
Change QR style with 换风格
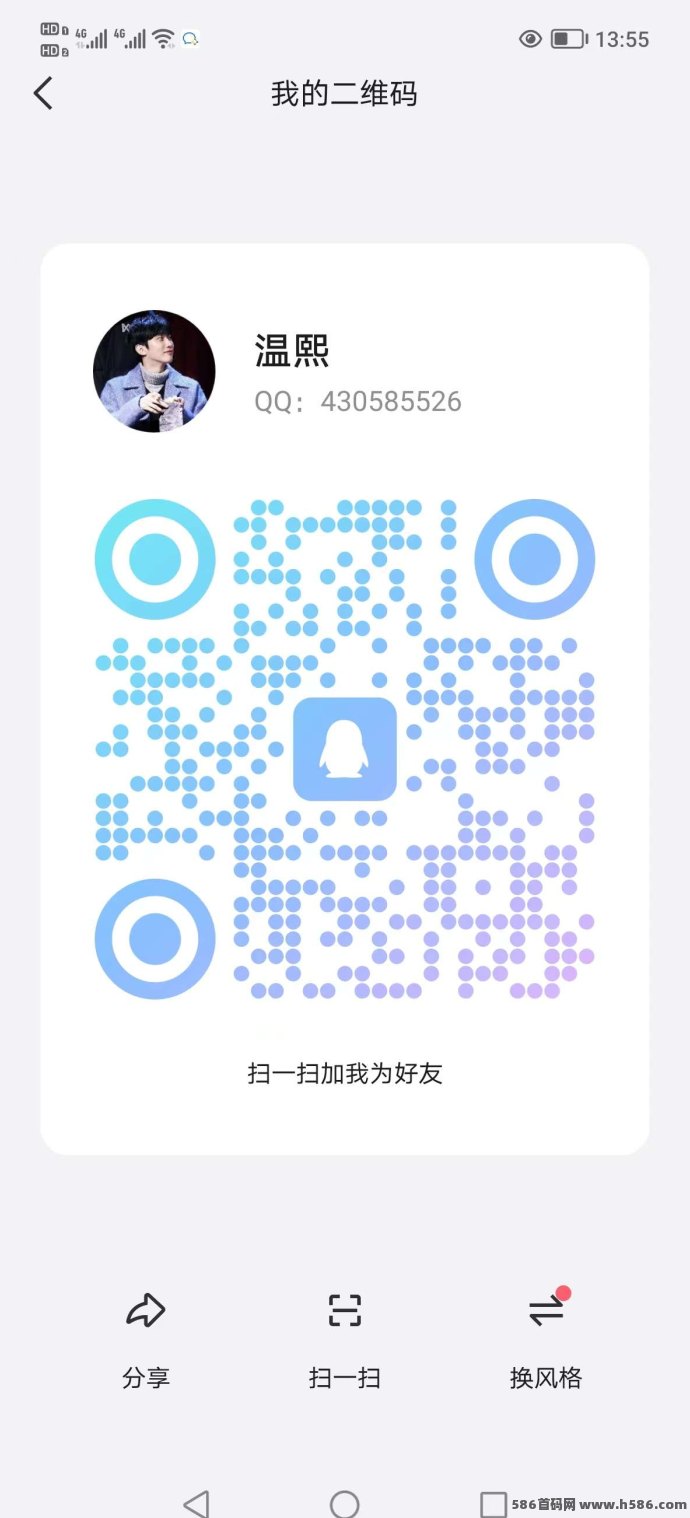coord(546,1338)
